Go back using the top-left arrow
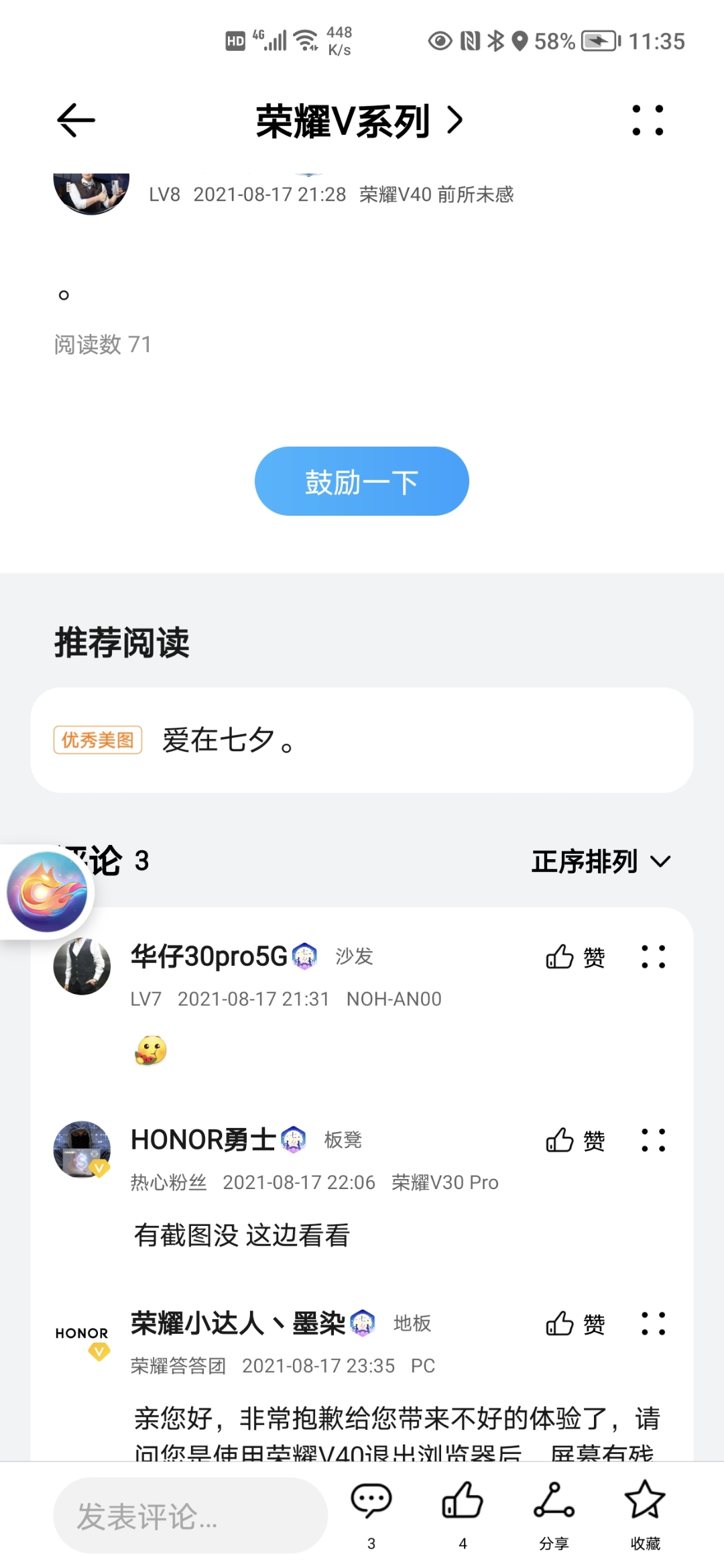The height and width of the screenshot is (1568, 724). point(76,121)
